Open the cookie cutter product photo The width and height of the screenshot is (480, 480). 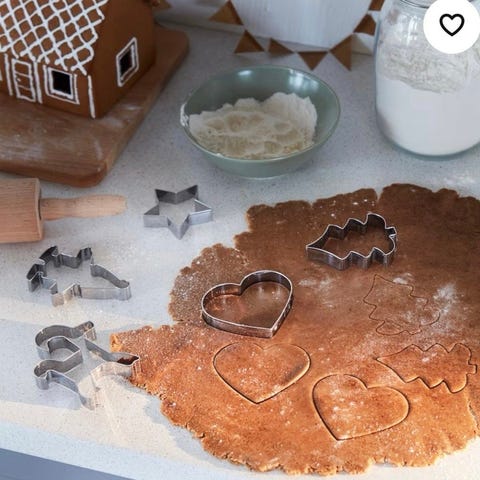pos(240,240)
